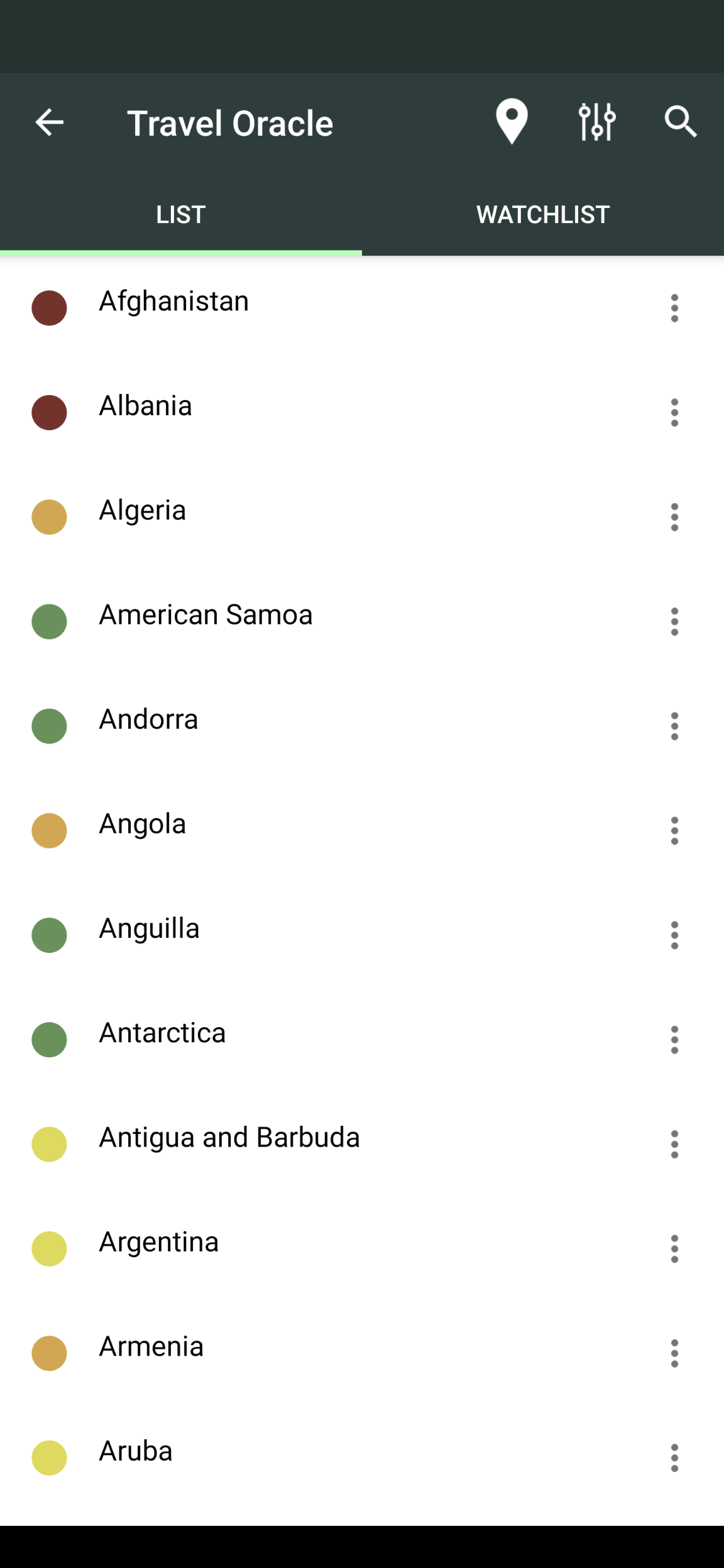Tap the overflow menu beside Antigua and Barbuda
The image size is (724, 1568).
coord(674,1144)
